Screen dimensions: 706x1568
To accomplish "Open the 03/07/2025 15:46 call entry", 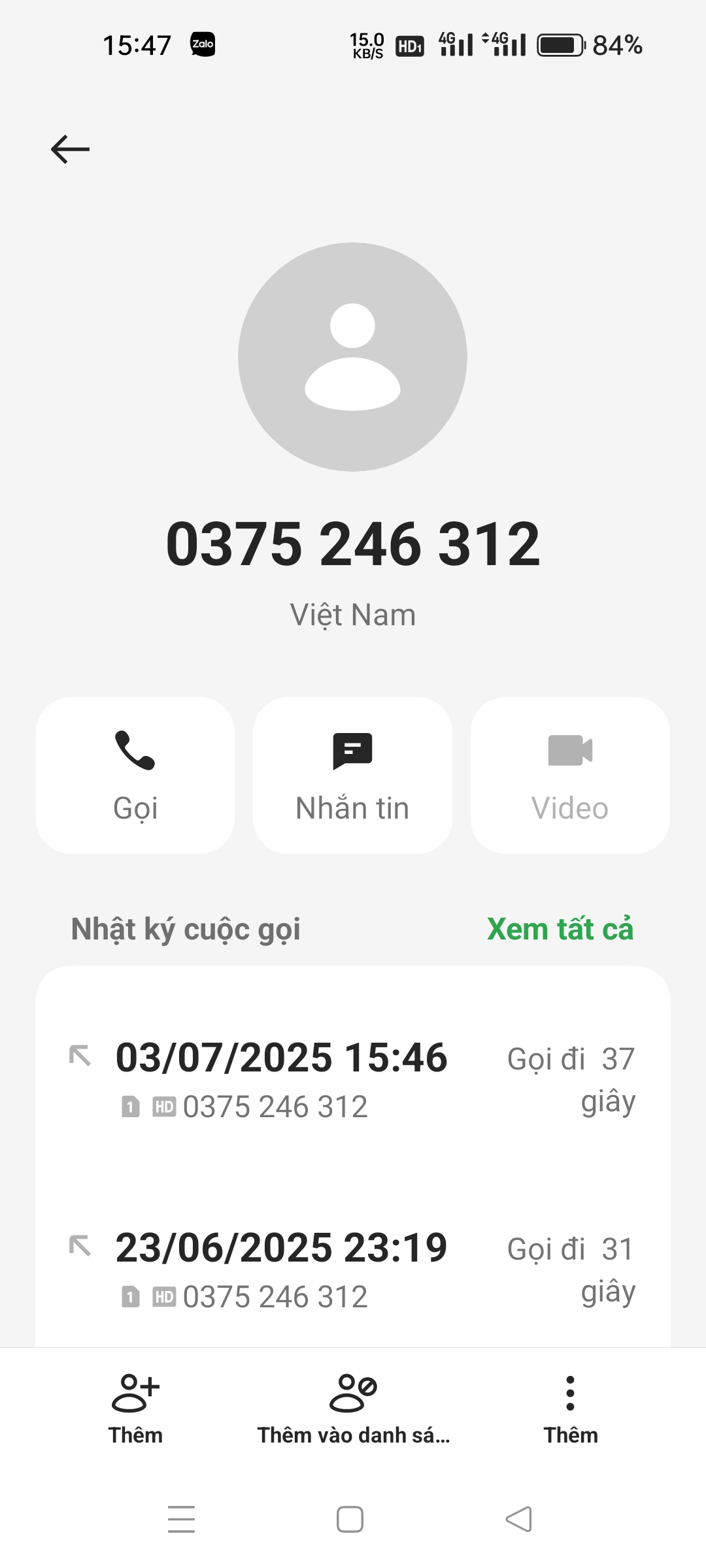I will [x=352, y=1079].
